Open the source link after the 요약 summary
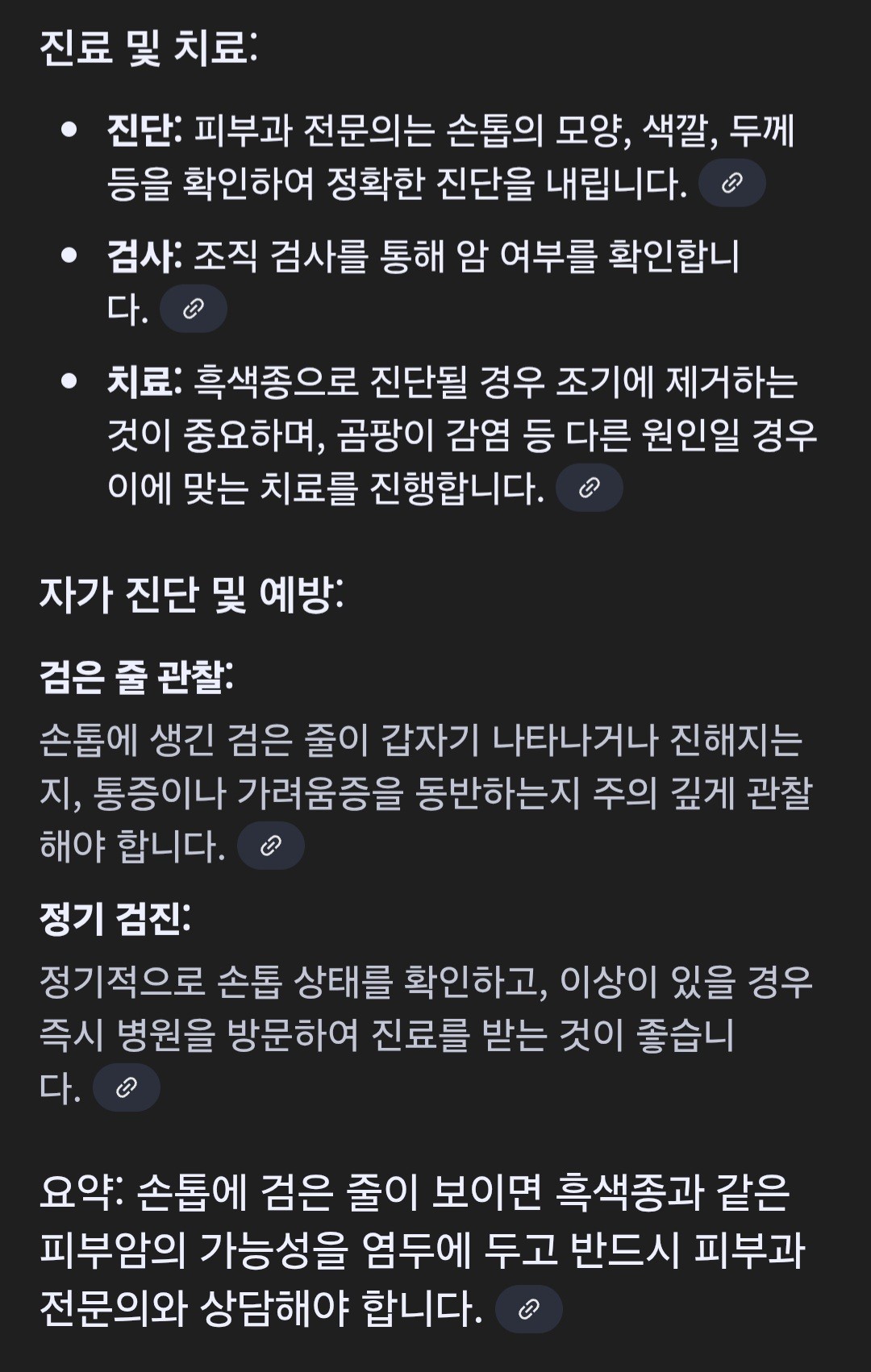This screenshot has height=1372, width=871. [528, 1309]
